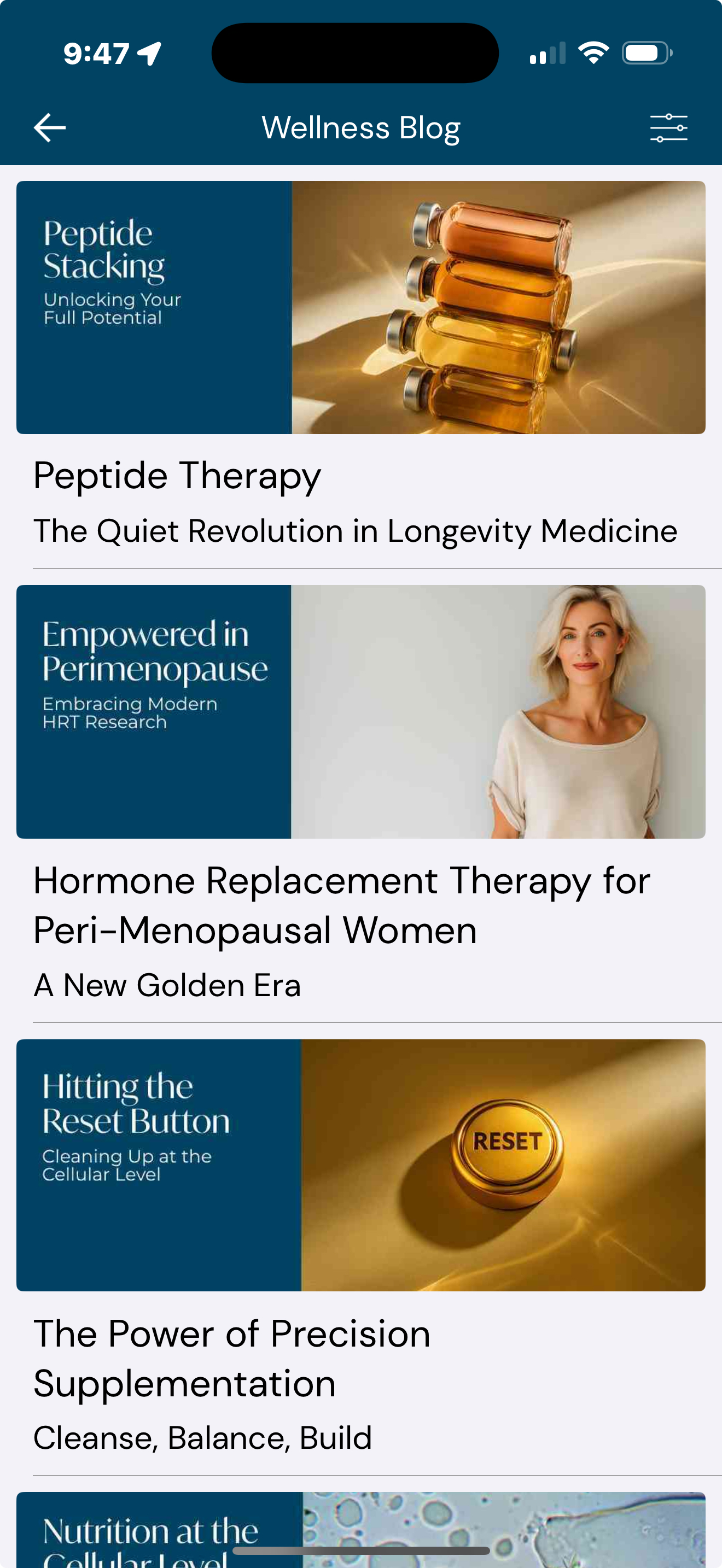Tap the Wi-Fi icon in the status bar
The image size is (722, 1568).
click(x=595, y=52)
